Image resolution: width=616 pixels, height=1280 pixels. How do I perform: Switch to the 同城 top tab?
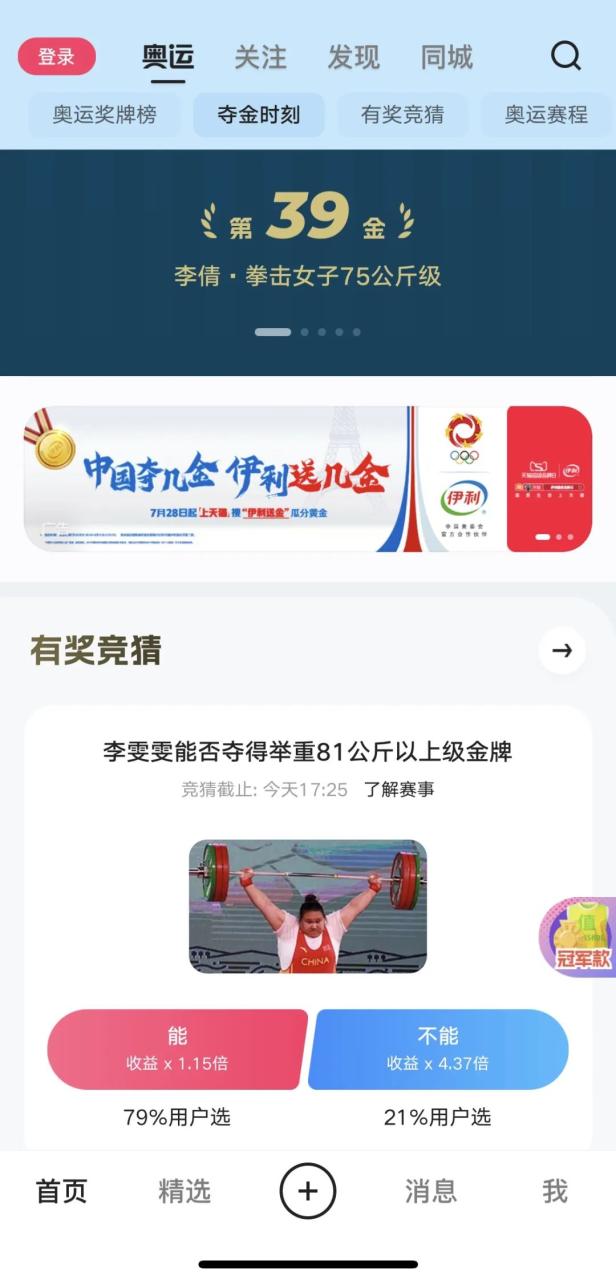point(446,57)
